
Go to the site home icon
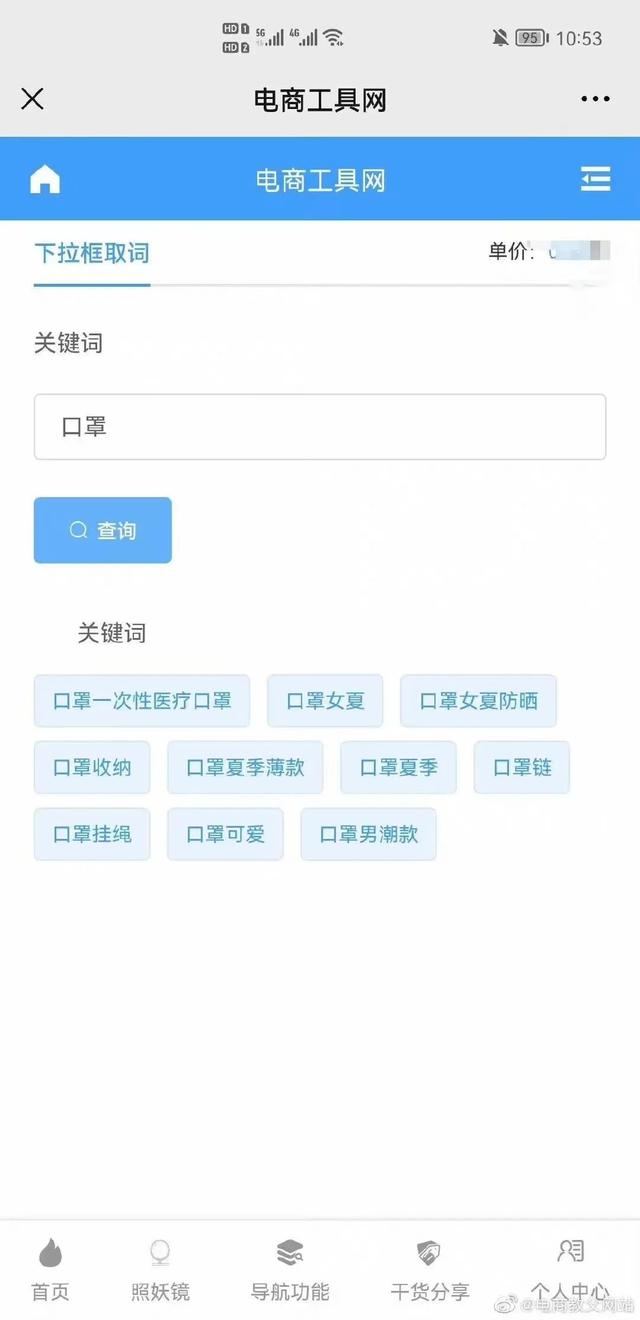[45, 180]
